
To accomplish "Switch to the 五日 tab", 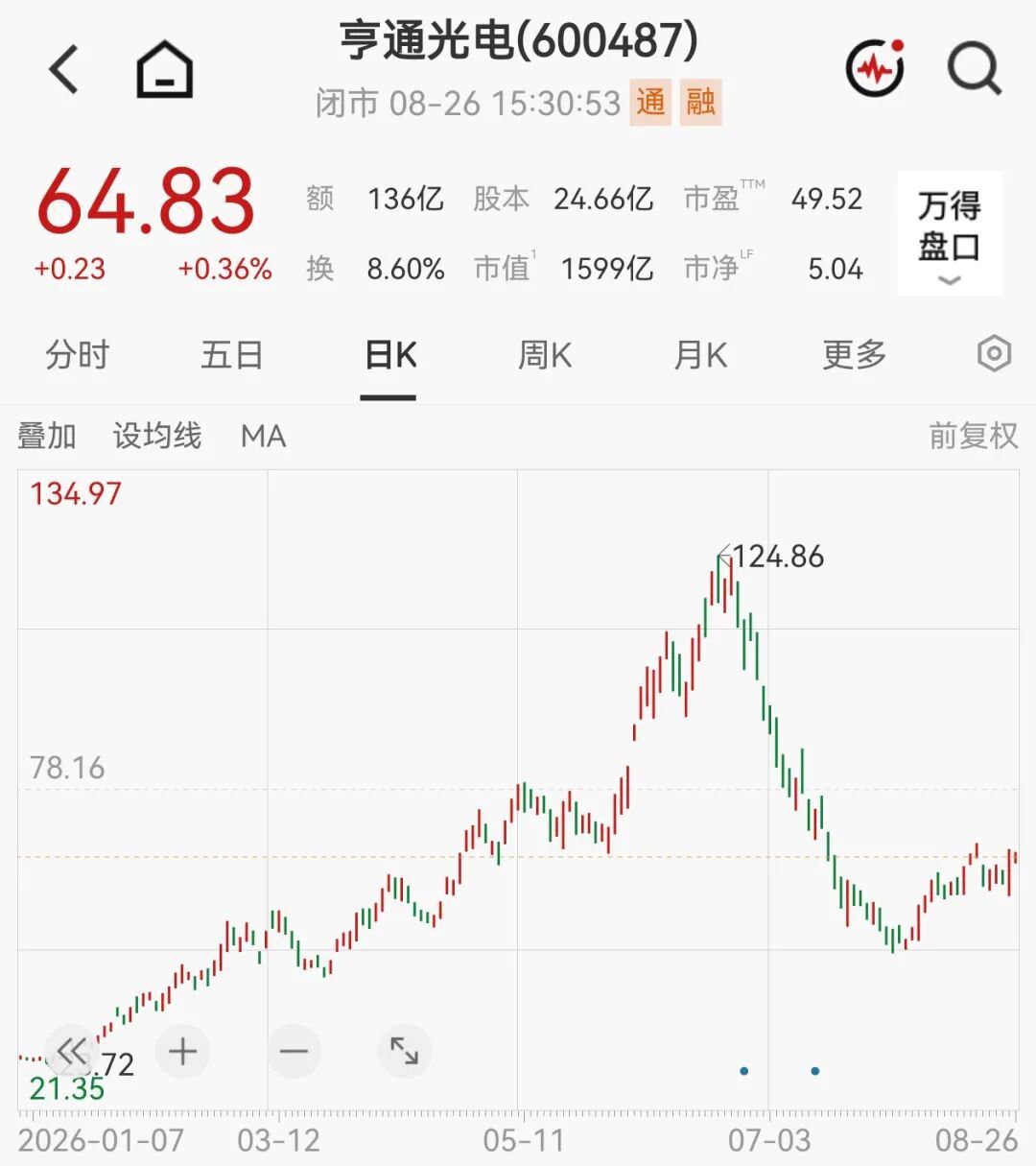I will click(231, 355).
